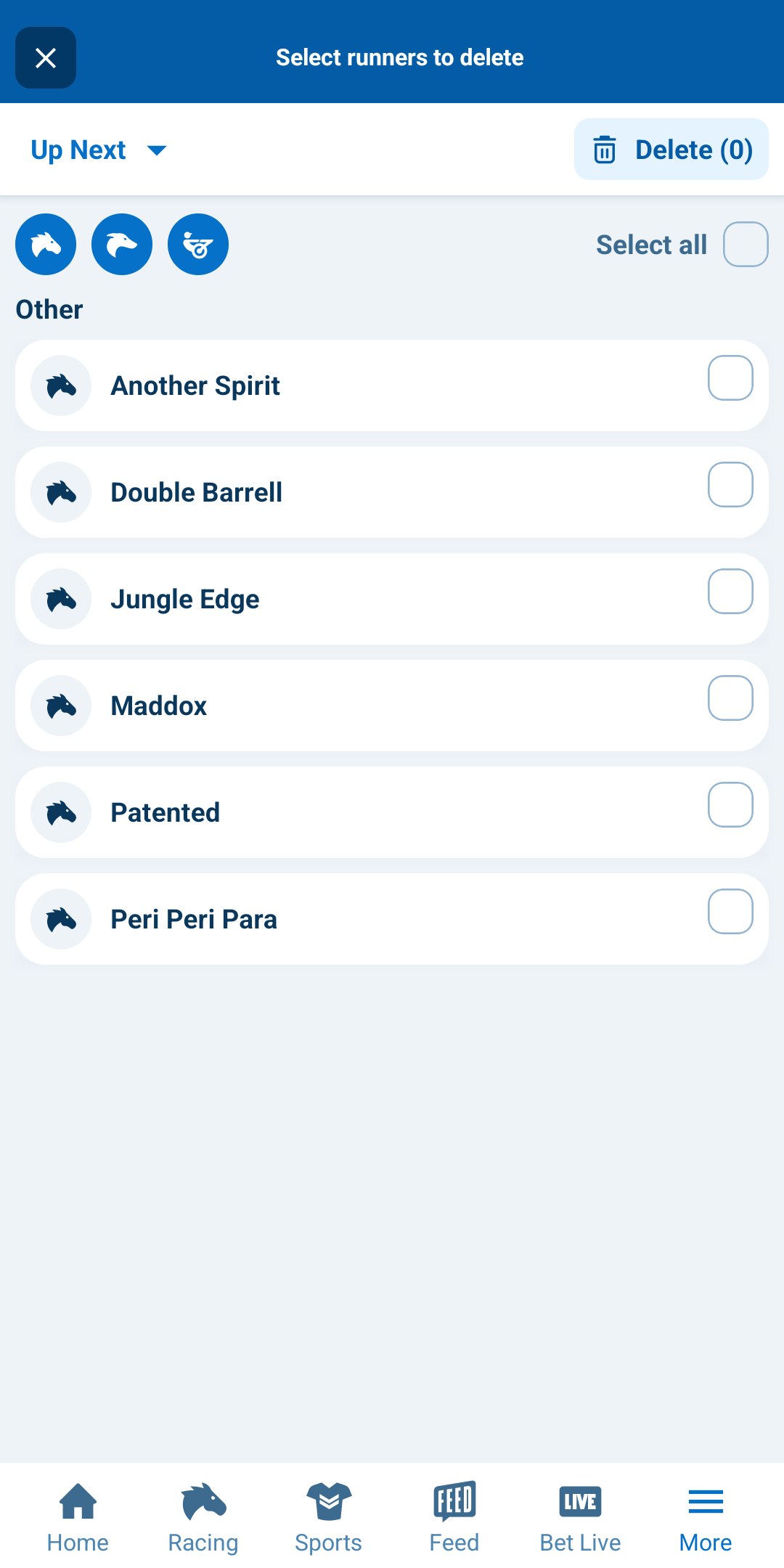
Task: Check the Select all box
Action: click(x=746, y=245)
